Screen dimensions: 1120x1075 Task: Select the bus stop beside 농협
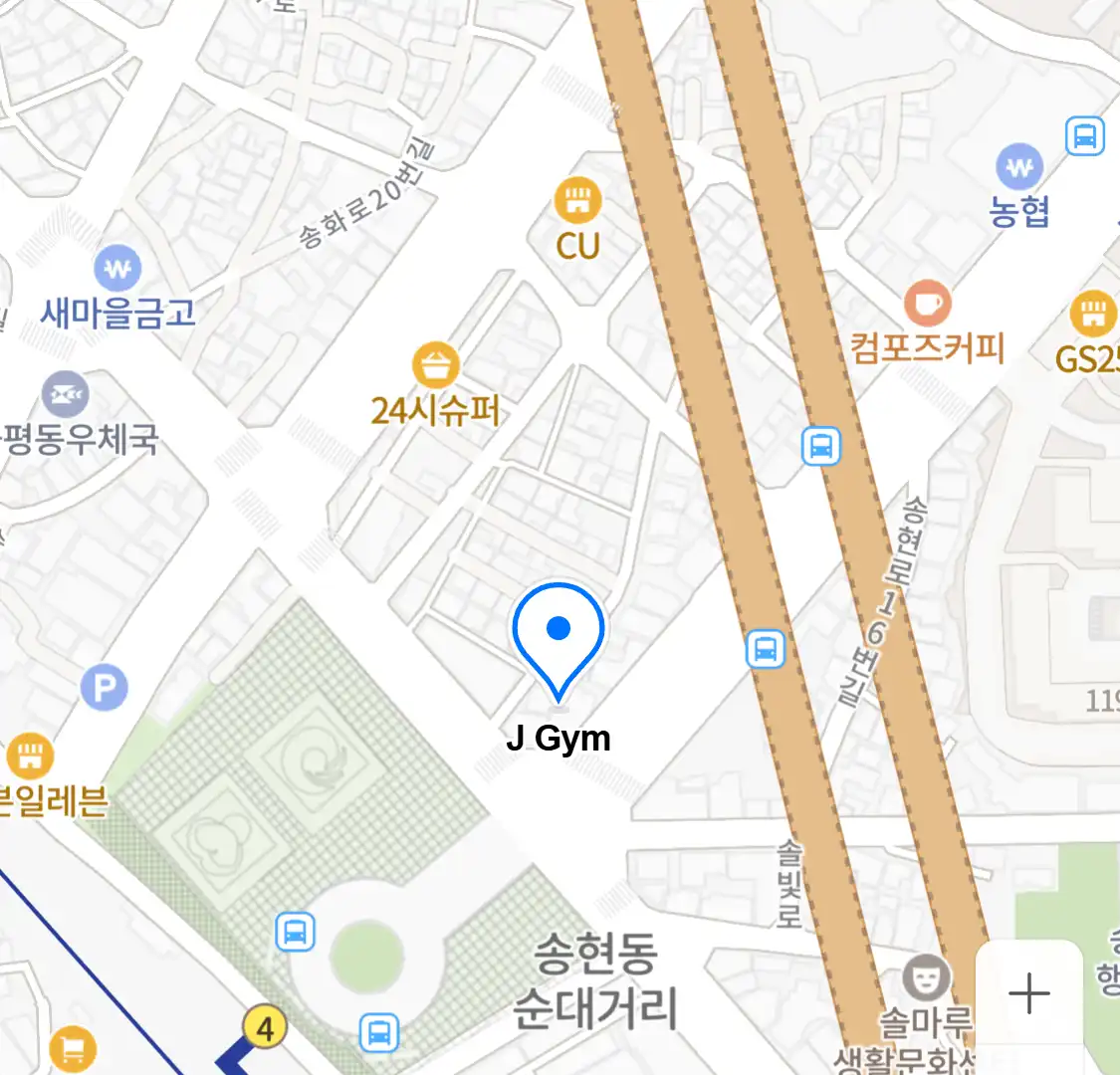1084,135
